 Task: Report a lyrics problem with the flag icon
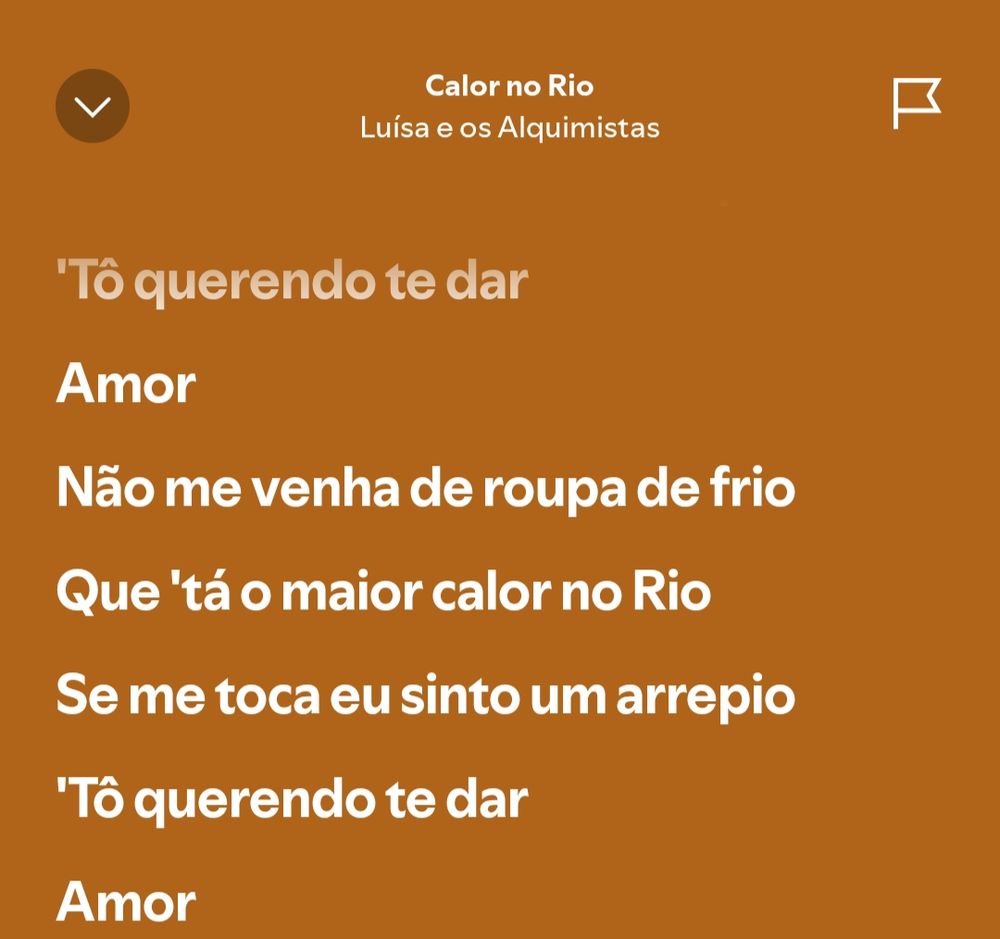click(x=916, y=104)
